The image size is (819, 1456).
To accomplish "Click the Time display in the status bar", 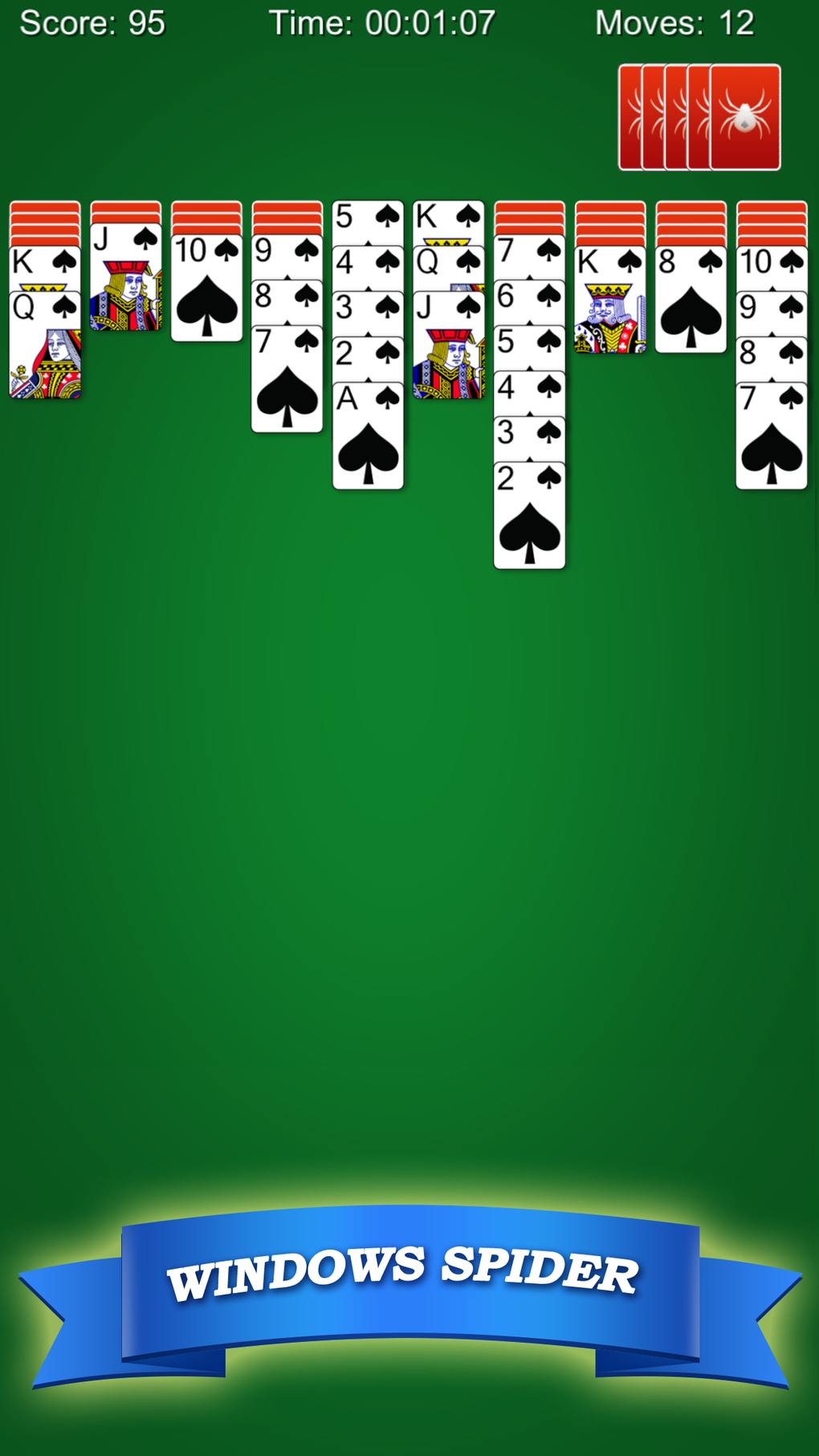I will [383, 23].
